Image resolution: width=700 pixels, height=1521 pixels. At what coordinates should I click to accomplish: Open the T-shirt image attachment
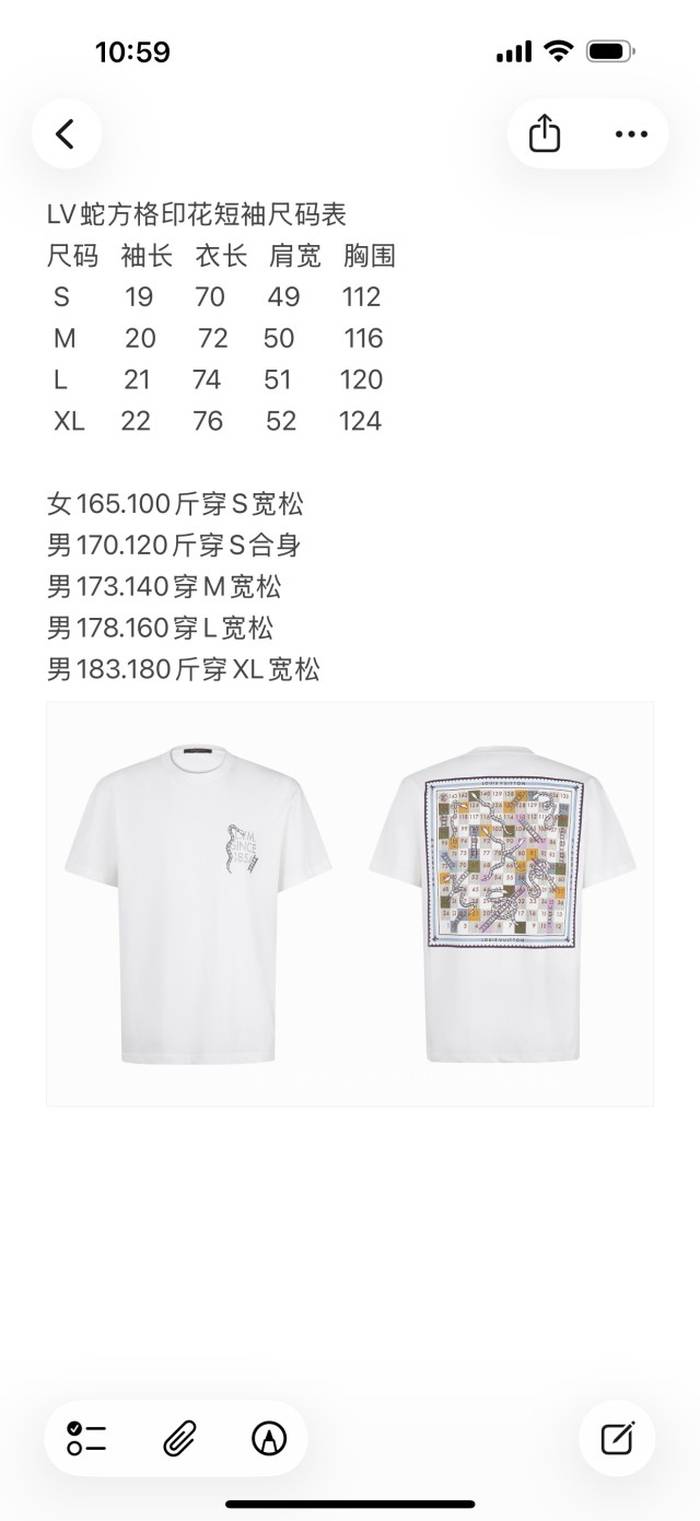point(349,903)
